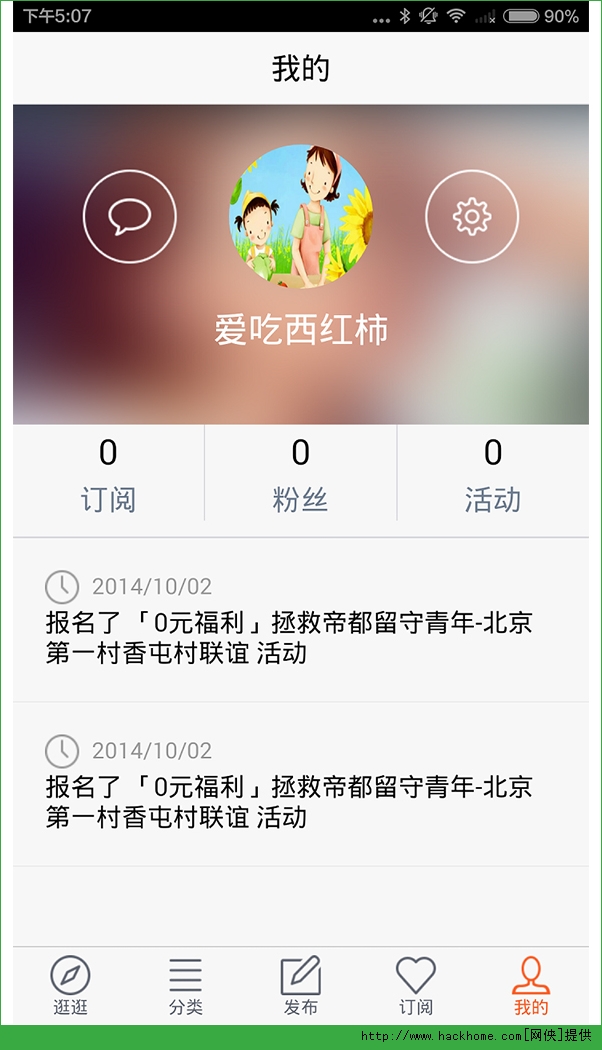Switch to the 分类 tab
Screen dimensions: 602x1050
coord(185,985)
